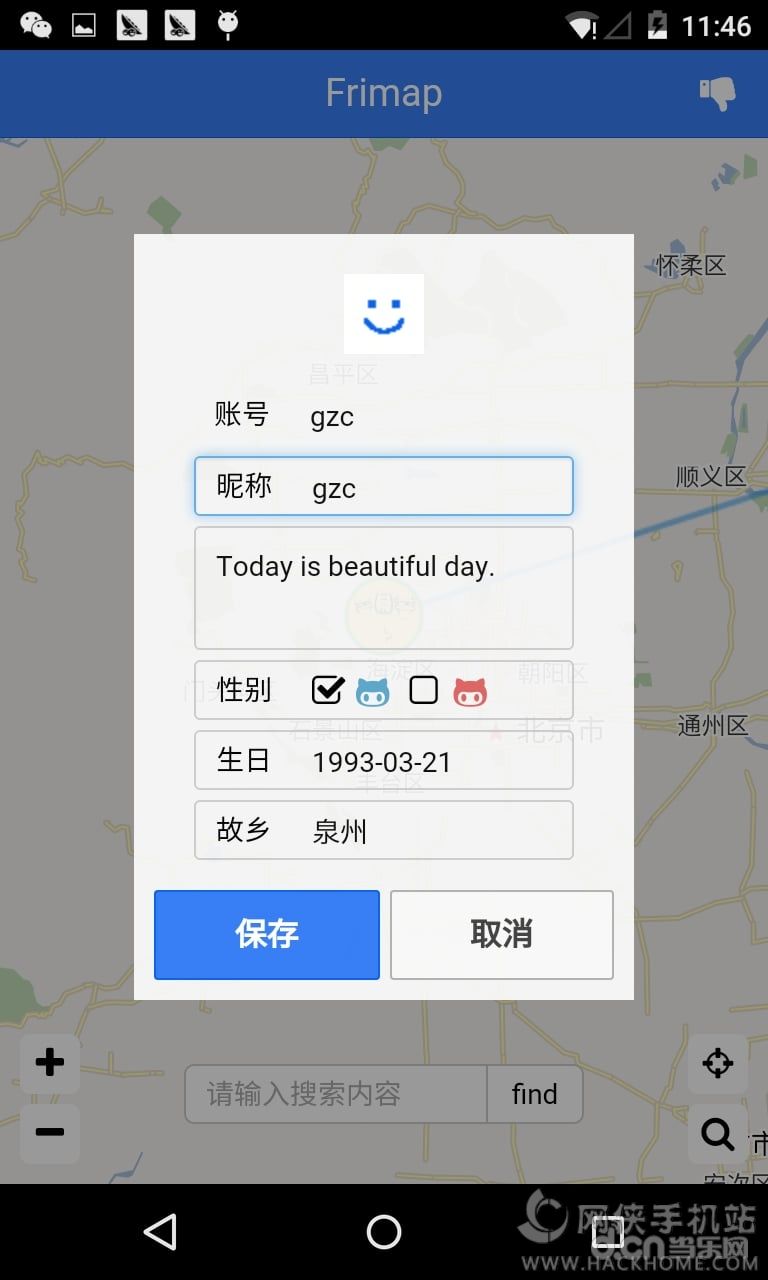The width and height of the screenshot is (768, 1280).
Task: Edit the 故乡 hometown field
Action: click(x=384, y=830)
